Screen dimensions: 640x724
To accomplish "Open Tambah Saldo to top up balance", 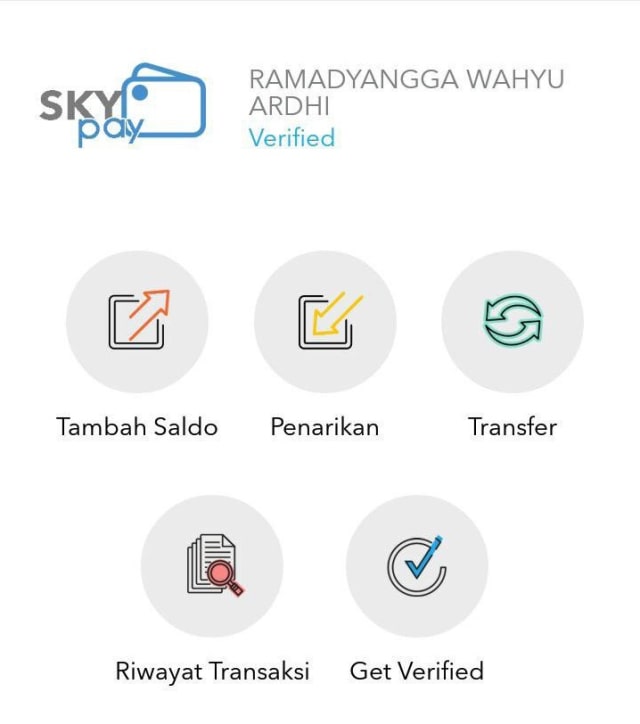I will point(137,322).
